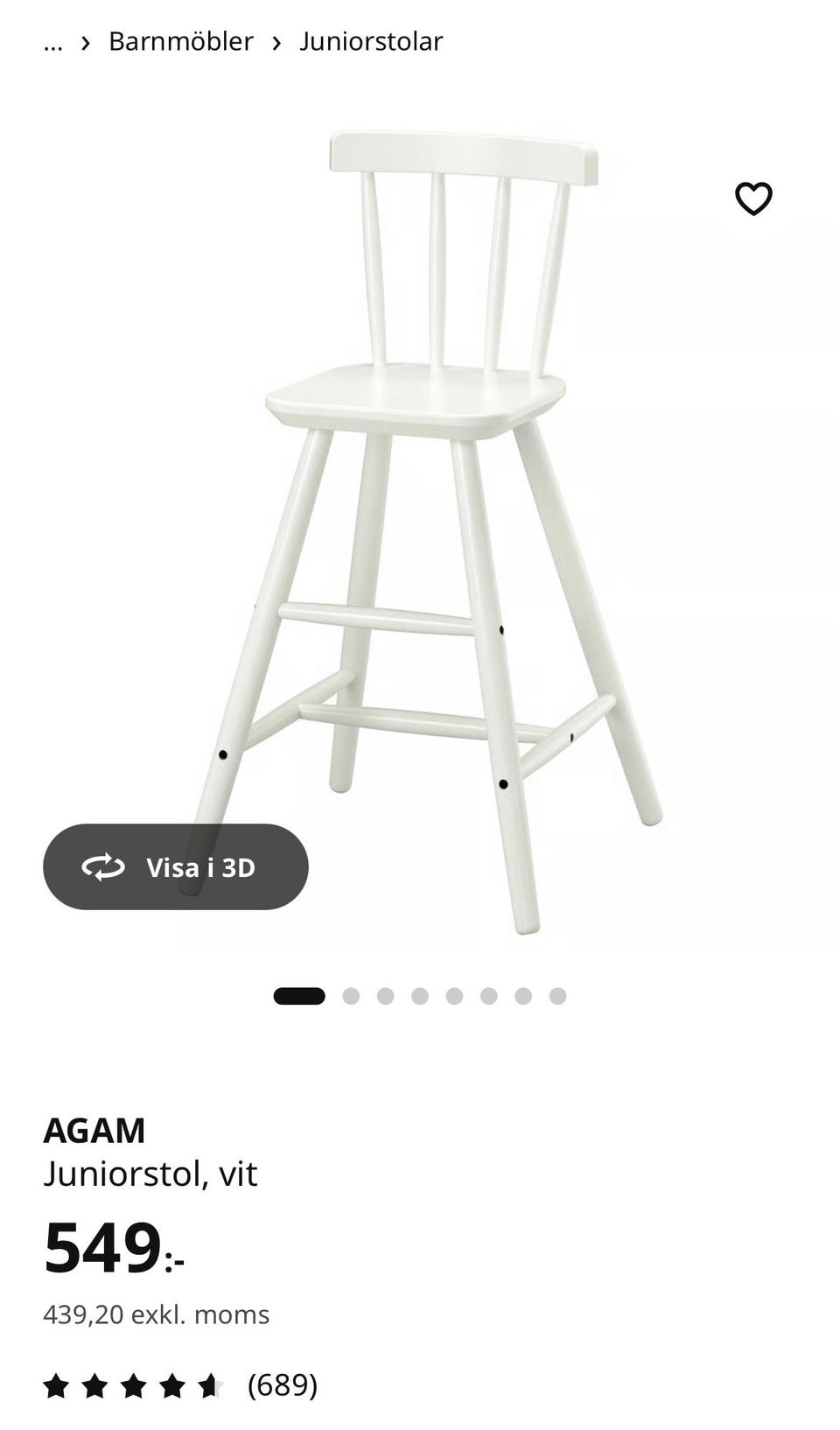
Task: Open the 689 reviews star rating
Action: 180,1385
